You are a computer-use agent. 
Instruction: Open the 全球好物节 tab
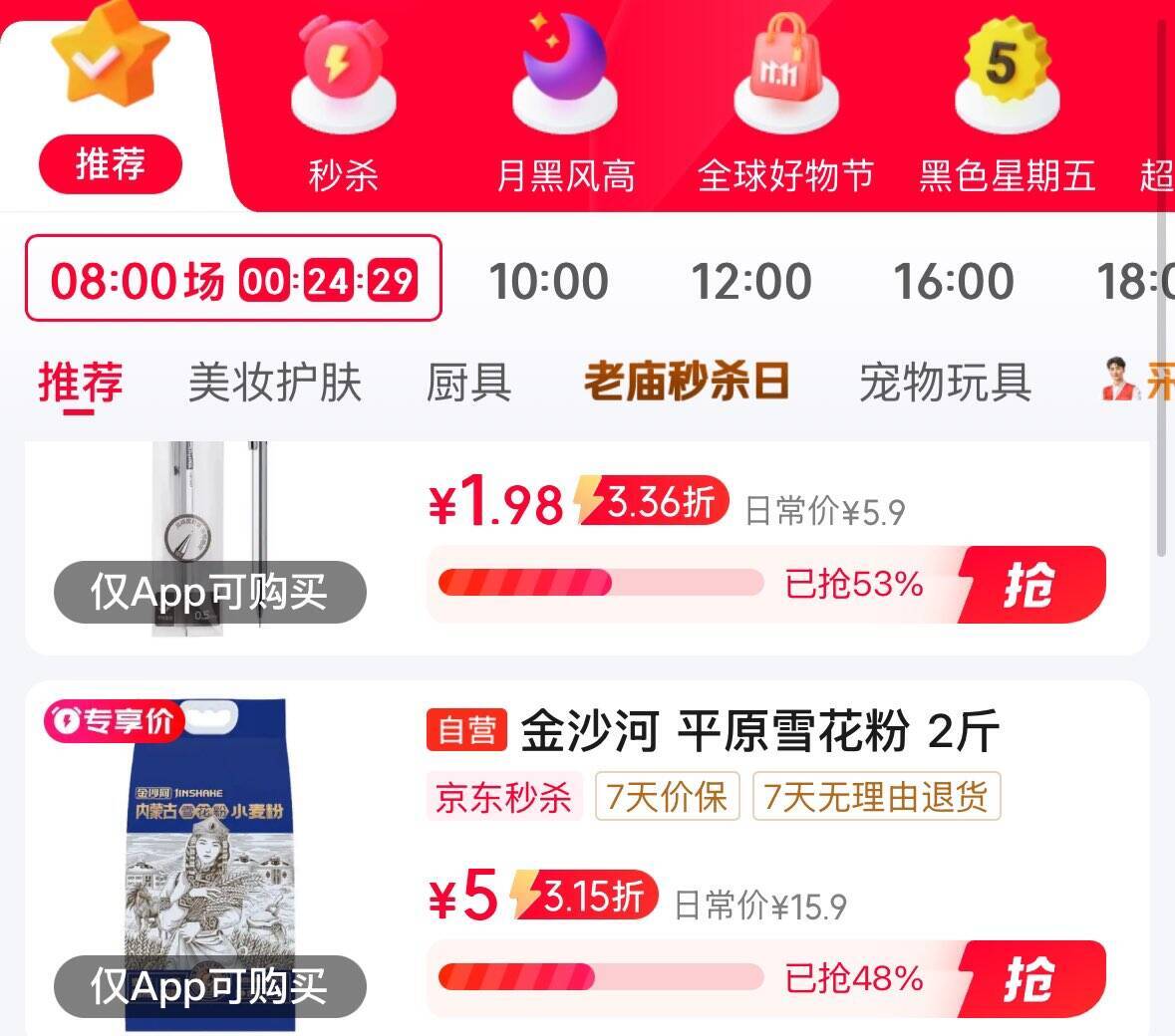point(785,110)
